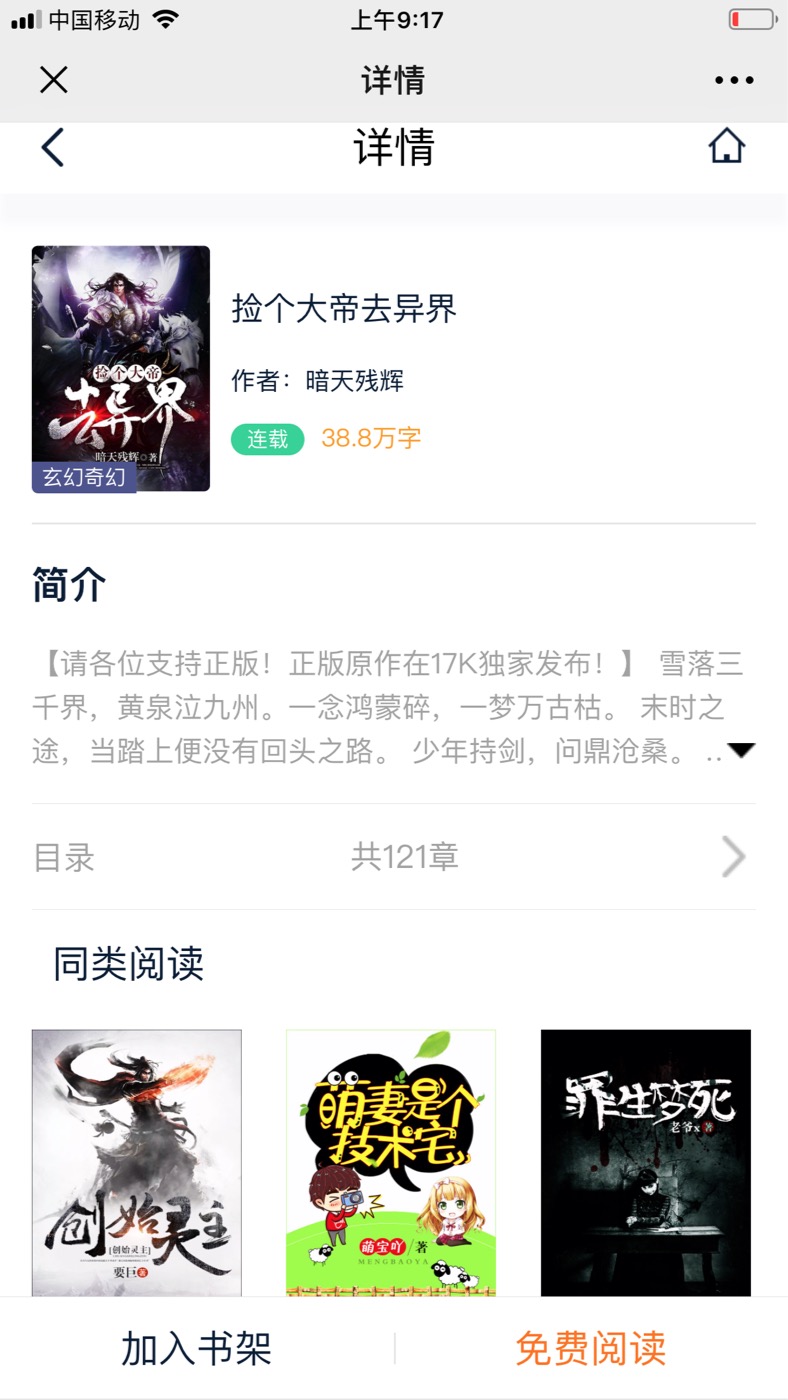Open the 萌妻是个技术宅 book cover
This screenshot has height=1400, width=788.
[x=391, y=1162]
